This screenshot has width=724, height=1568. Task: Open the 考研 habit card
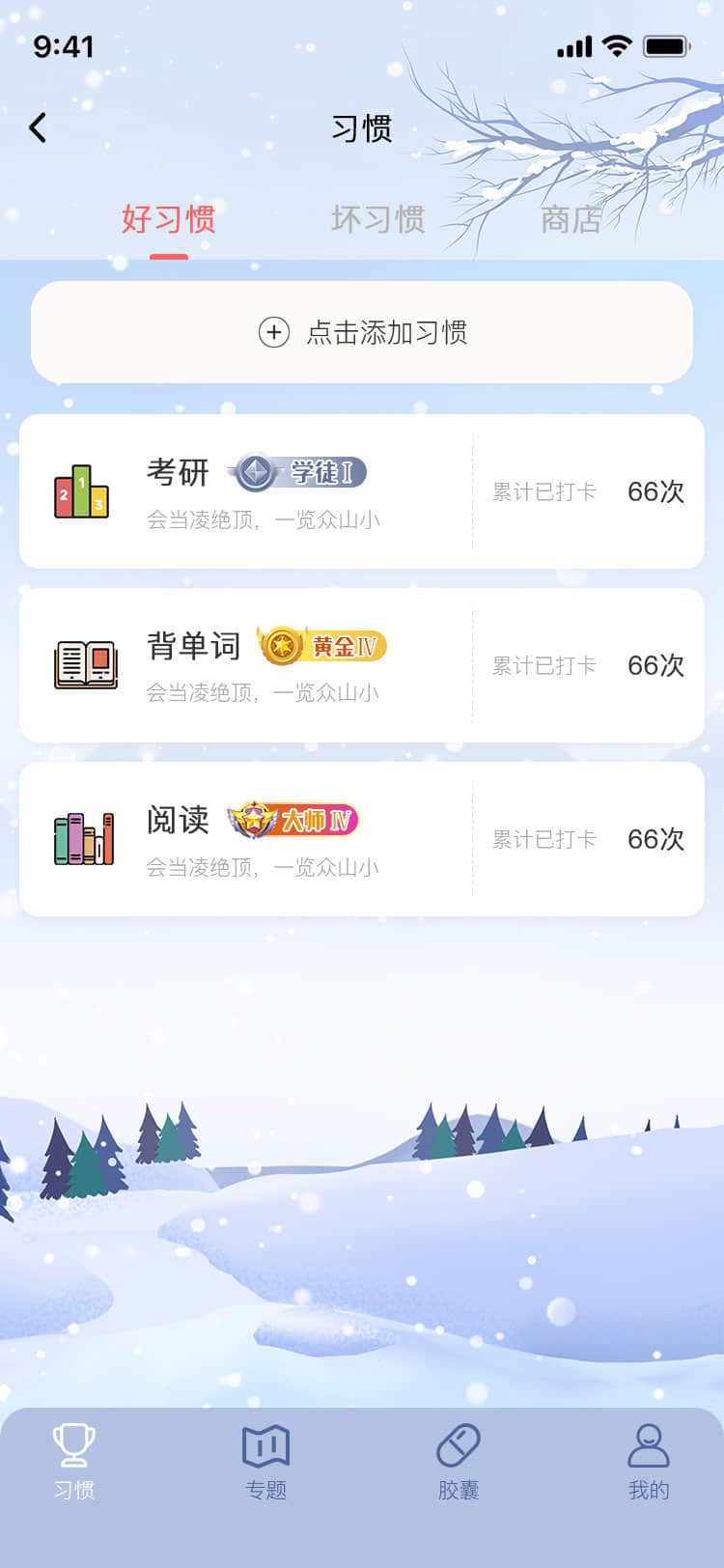tap(362, 491)
